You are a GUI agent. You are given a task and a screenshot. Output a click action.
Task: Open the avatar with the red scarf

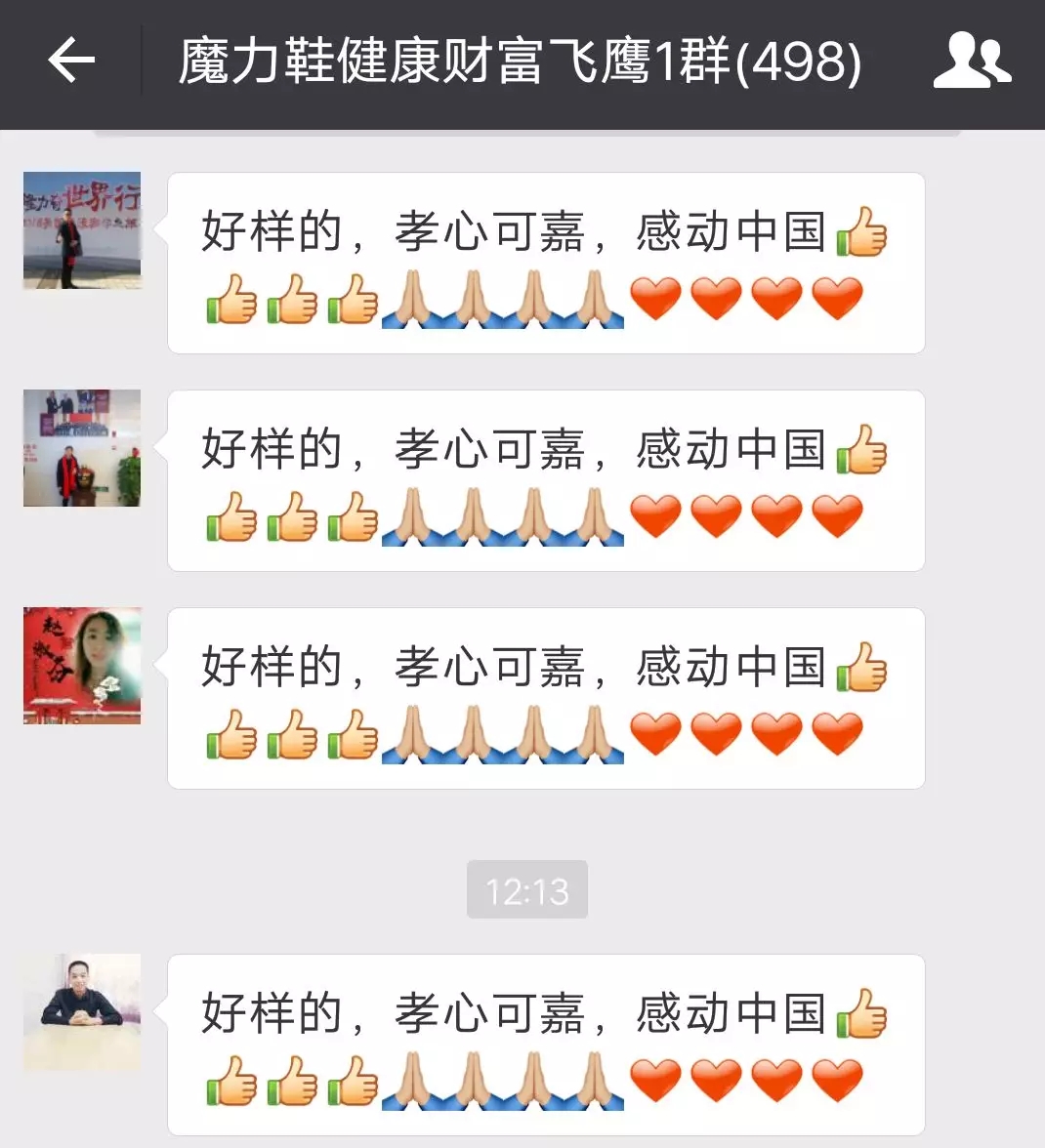[82, 448]
